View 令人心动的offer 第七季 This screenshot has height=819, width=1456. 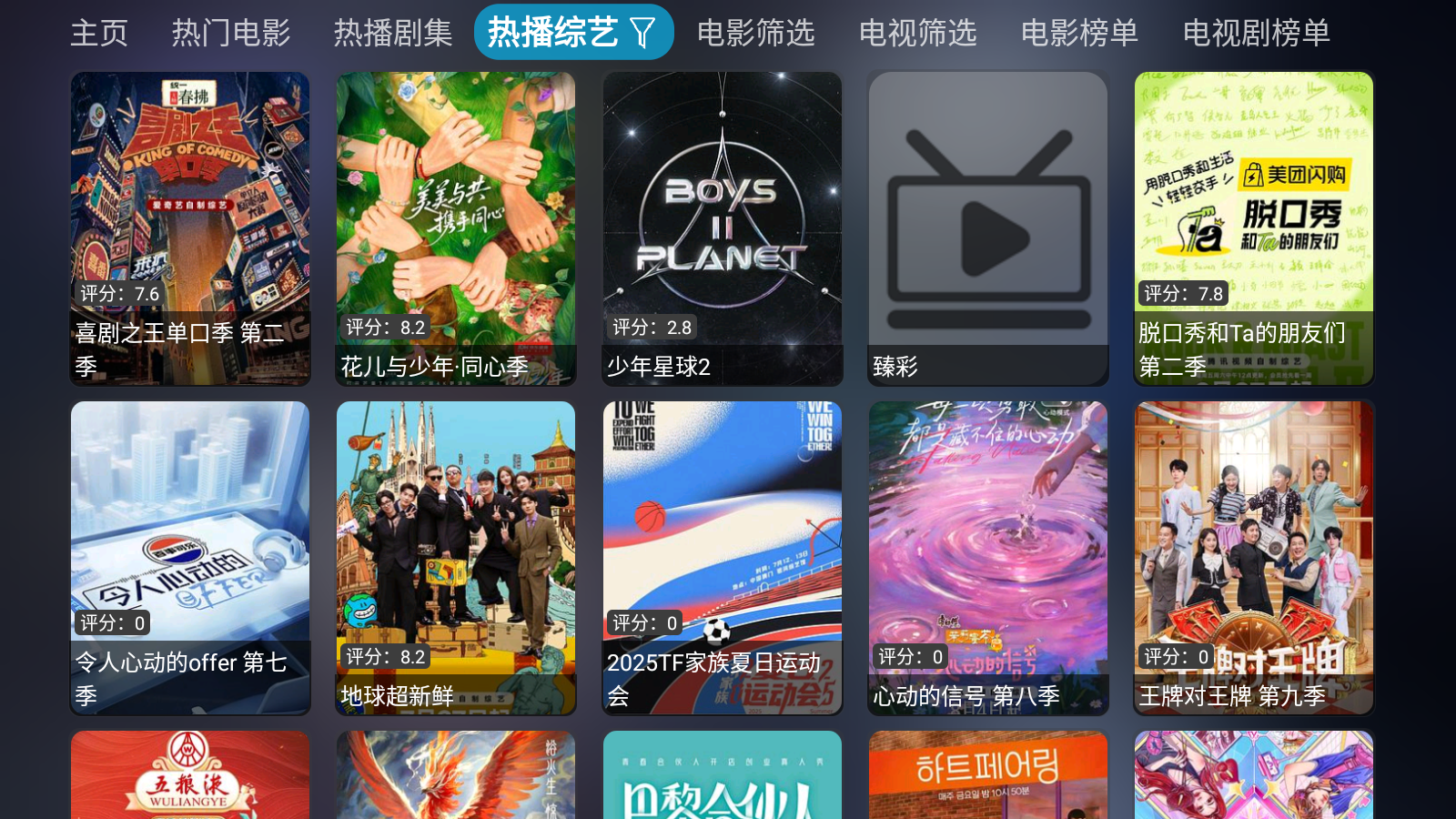pyautogui.click(x=190, y=558)
